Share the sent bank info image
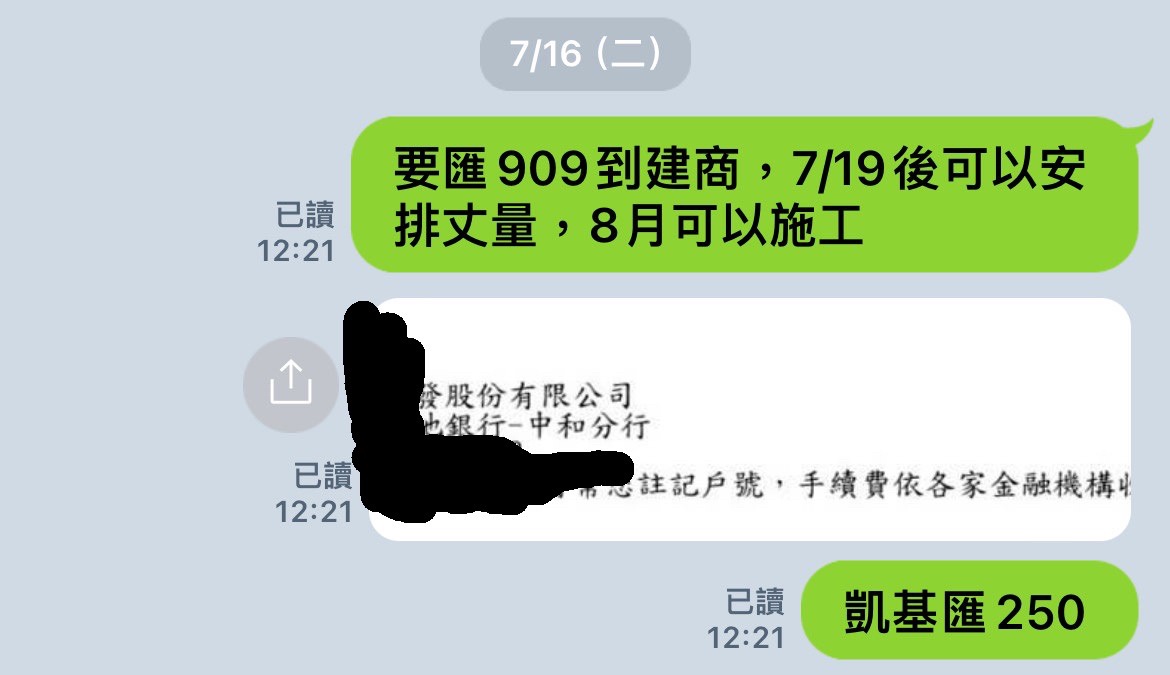1170x675 pixels. (290, 385)
